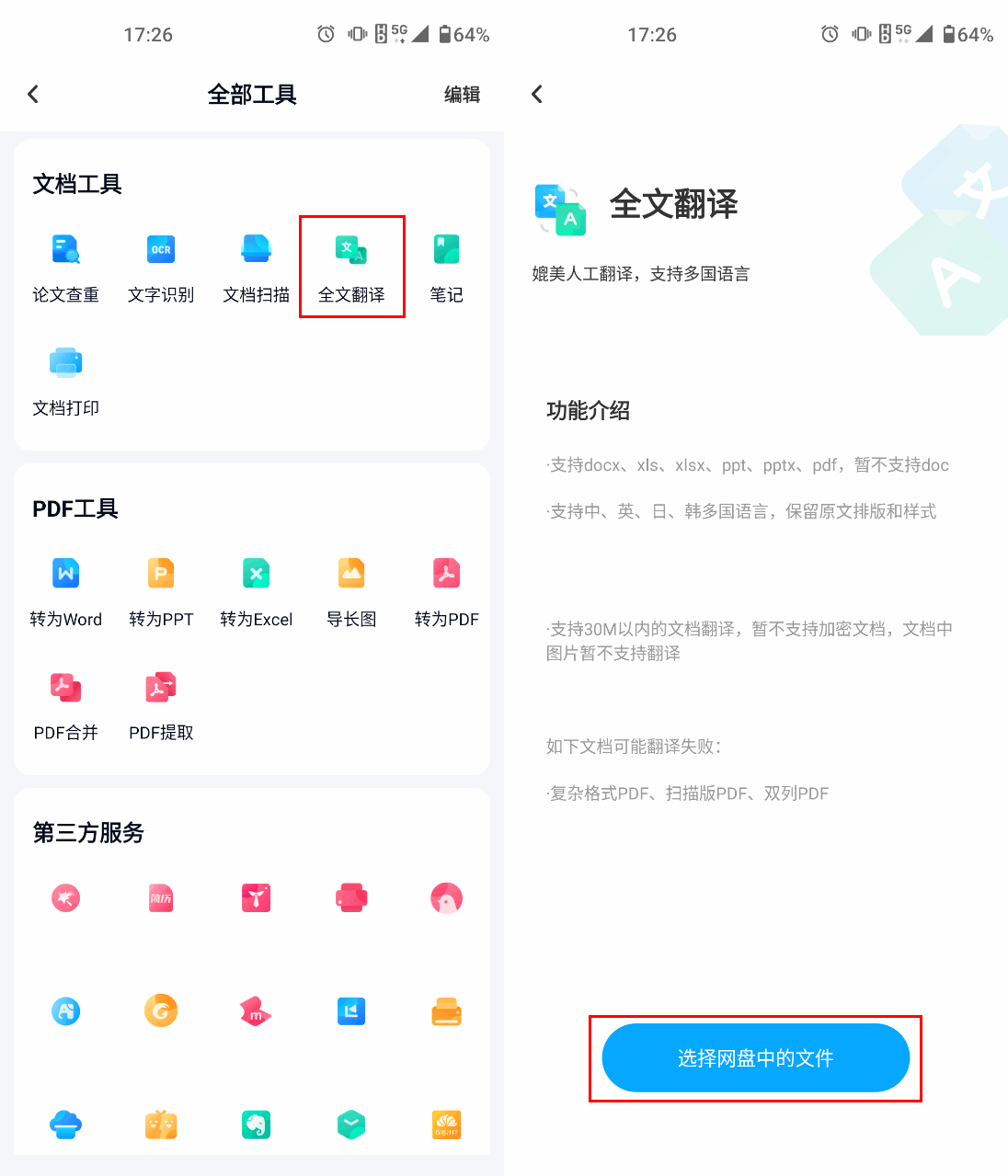Open the 导长图 tool
Viewport: 1008px width, 1176px height.
[x=351, y=591]
